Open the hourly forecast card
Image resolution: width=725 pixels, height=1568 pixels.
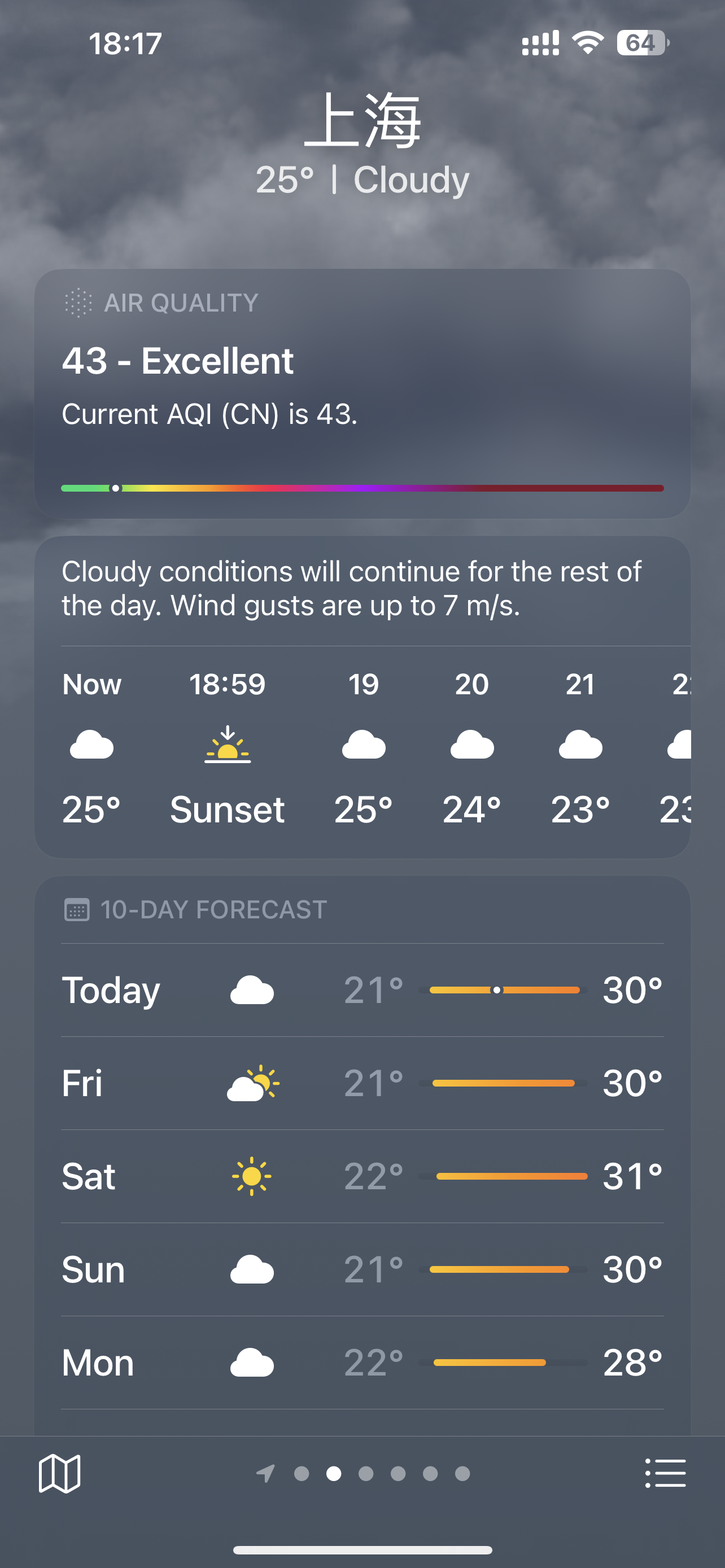[362, 747]
